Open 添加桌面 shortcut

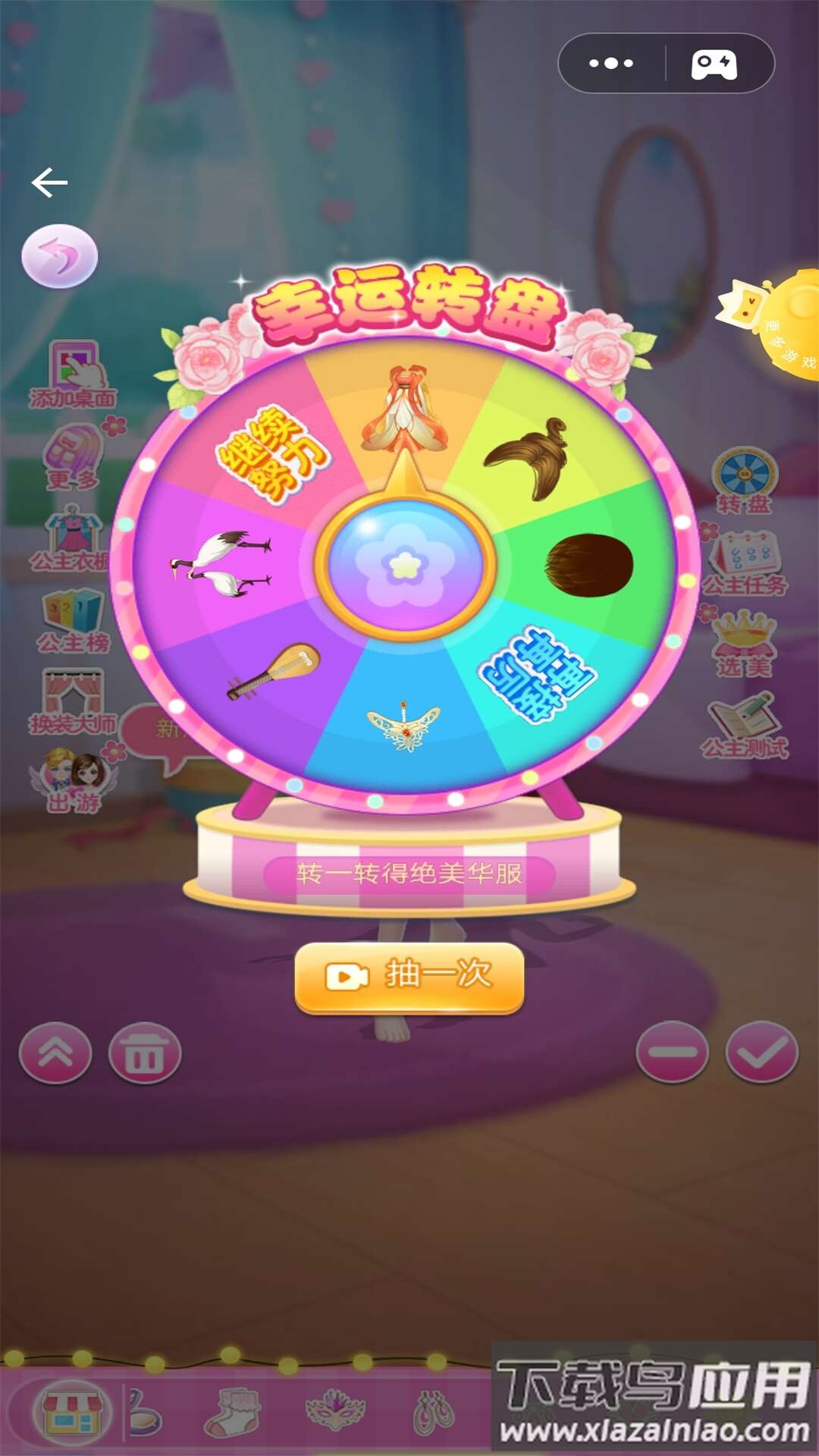(x=73, y=375)
